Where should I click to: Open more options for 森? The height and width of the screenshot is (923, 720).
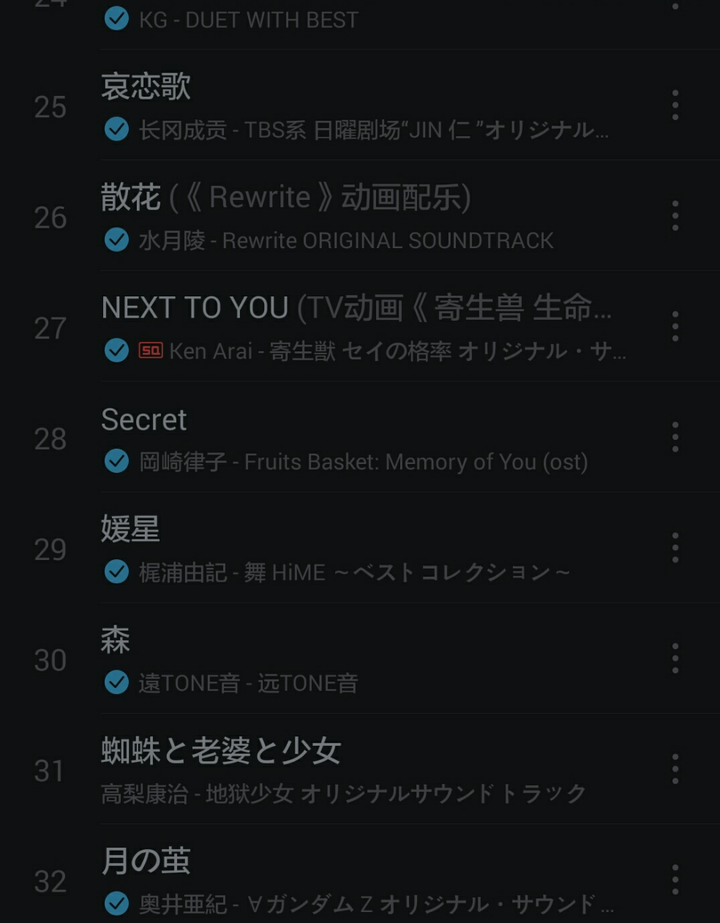[x=675, y=658]
